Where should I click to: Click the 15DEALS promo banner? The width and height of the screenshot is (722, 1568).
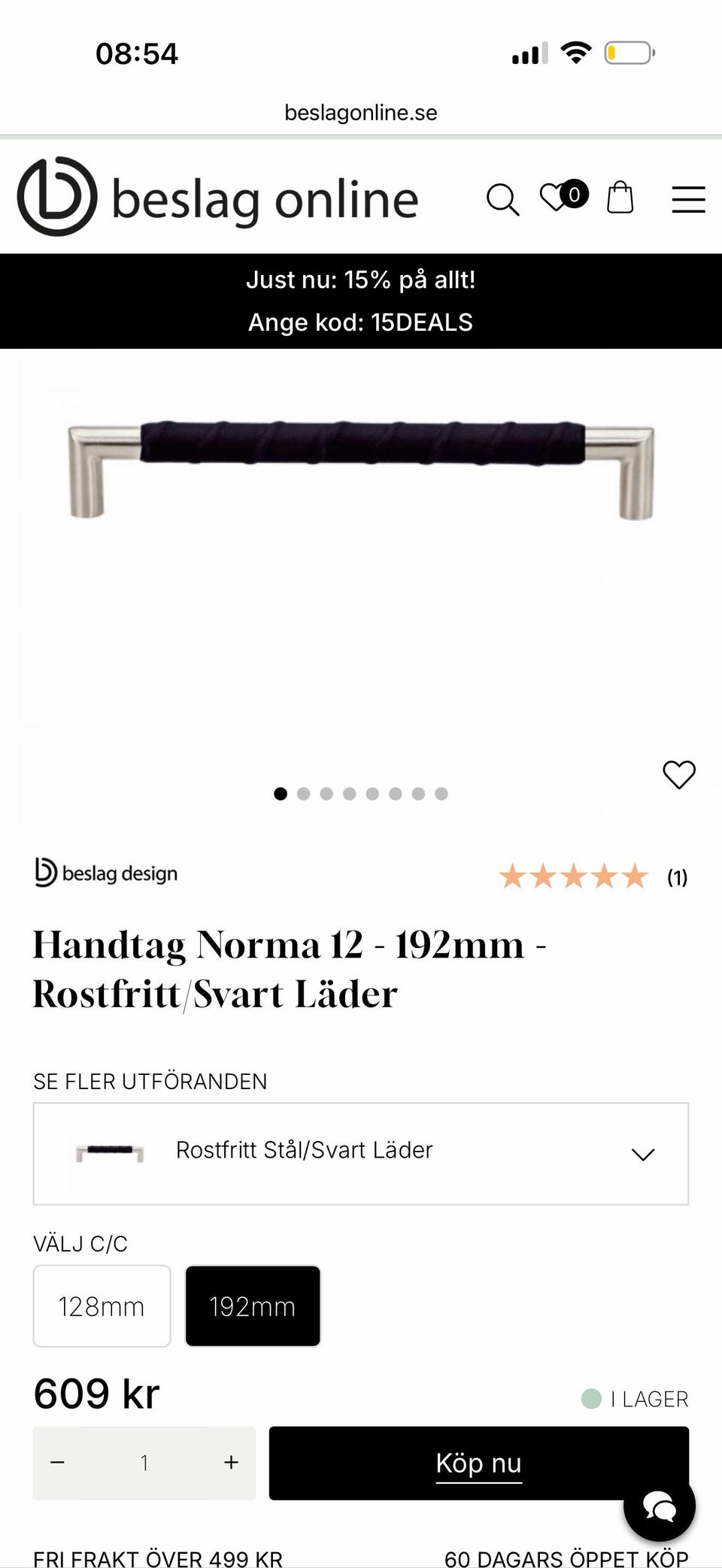tap(360, 301)
